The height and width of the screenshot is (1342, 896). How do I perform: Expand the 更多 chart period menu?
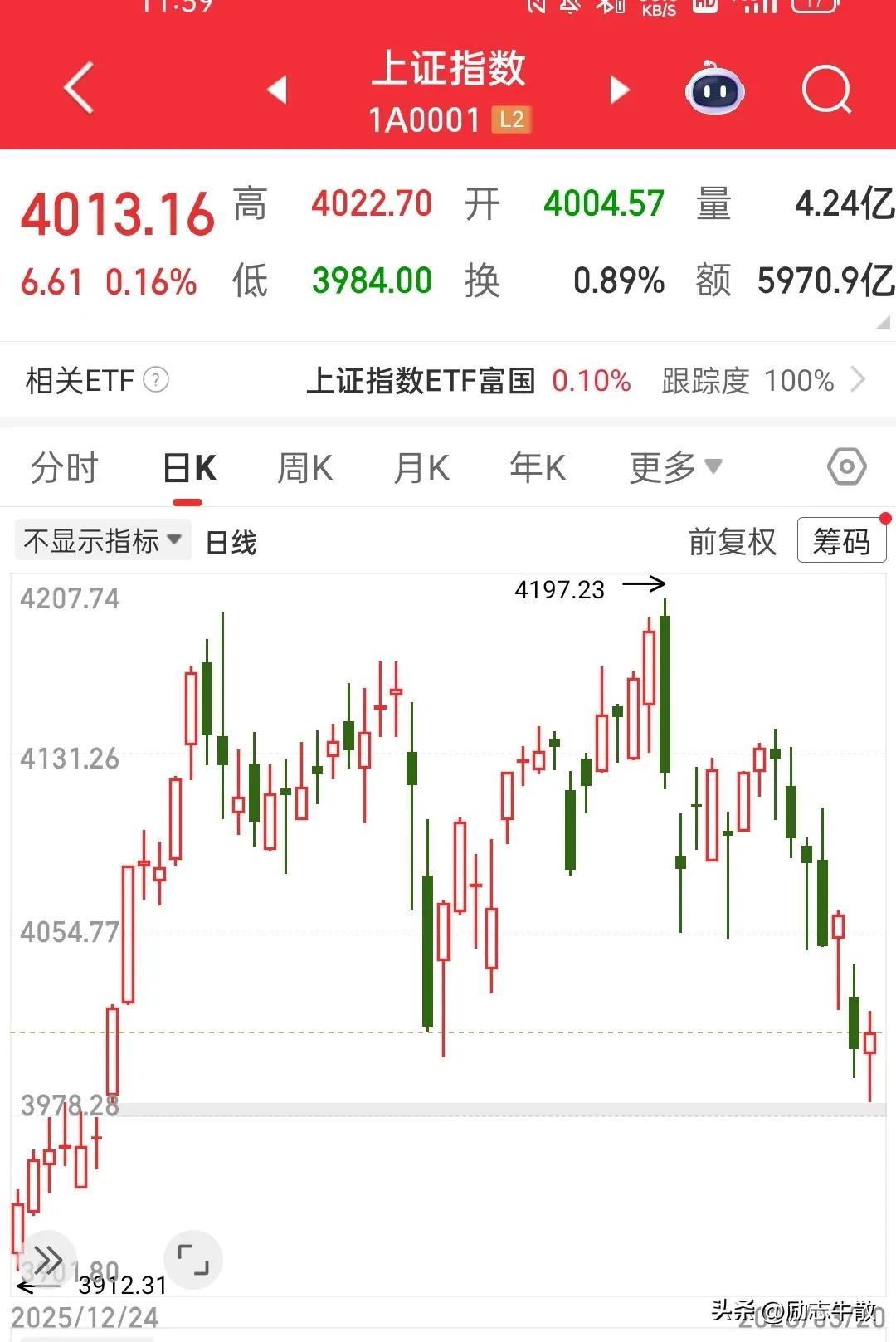[674, 467]
